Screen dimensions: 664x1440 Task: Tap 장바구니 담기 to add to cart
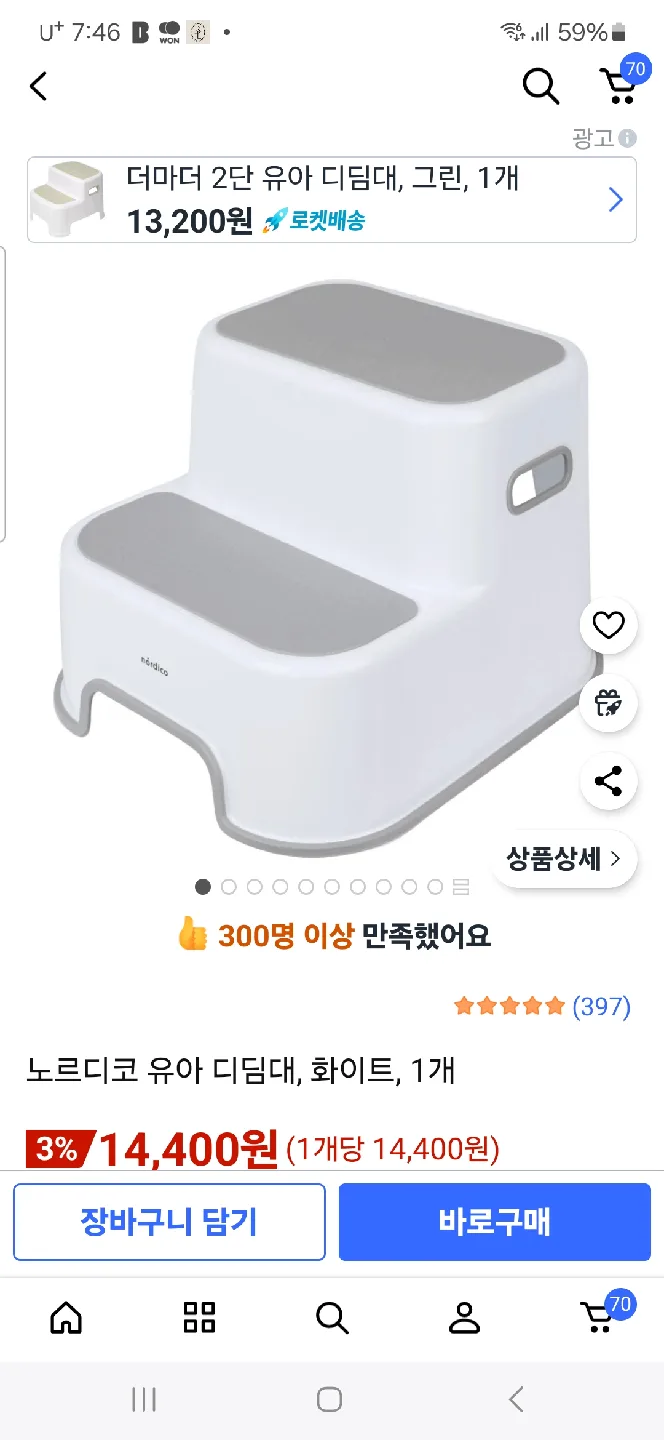point(169,1222)
